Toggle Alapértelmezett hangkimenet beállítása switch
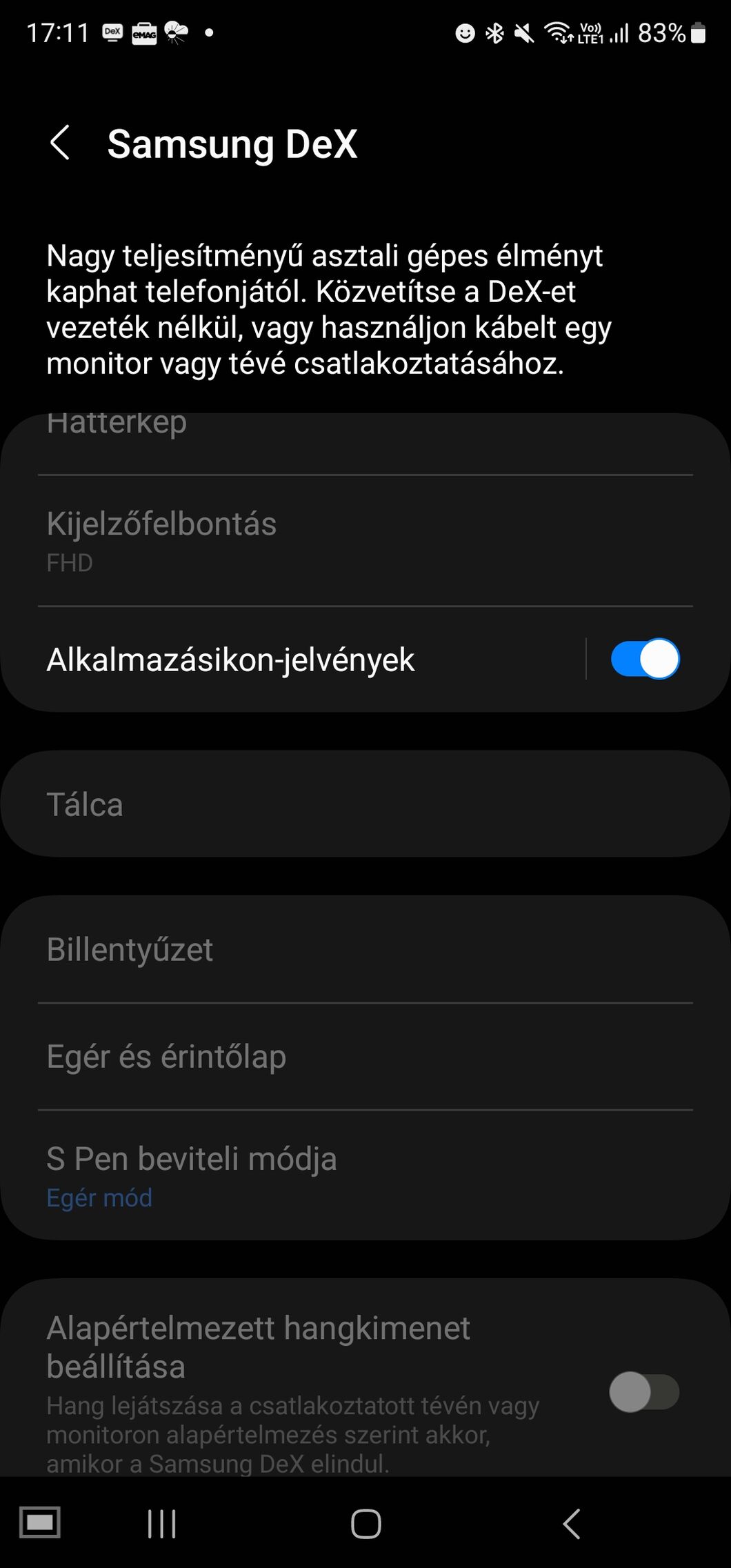 (644, 1391)
